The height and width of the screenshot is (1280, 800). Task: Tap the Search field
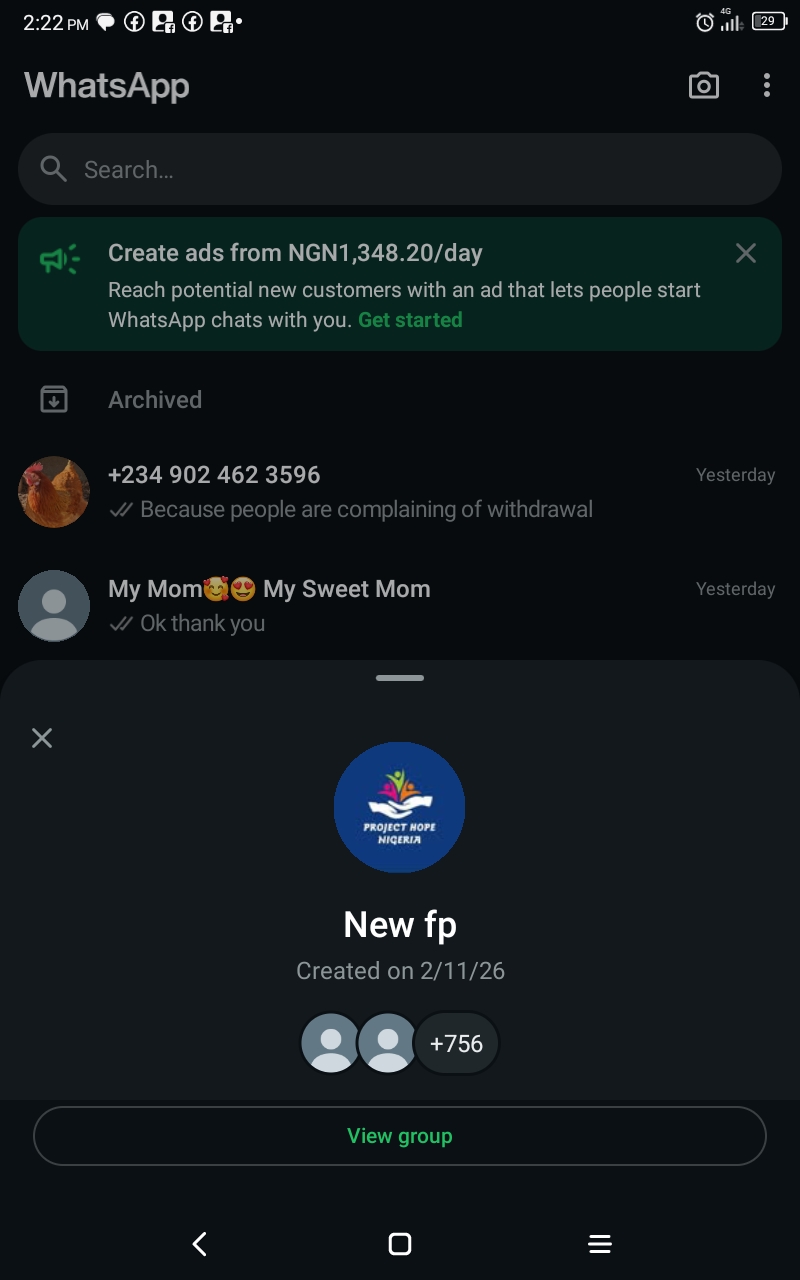point(400,170)
